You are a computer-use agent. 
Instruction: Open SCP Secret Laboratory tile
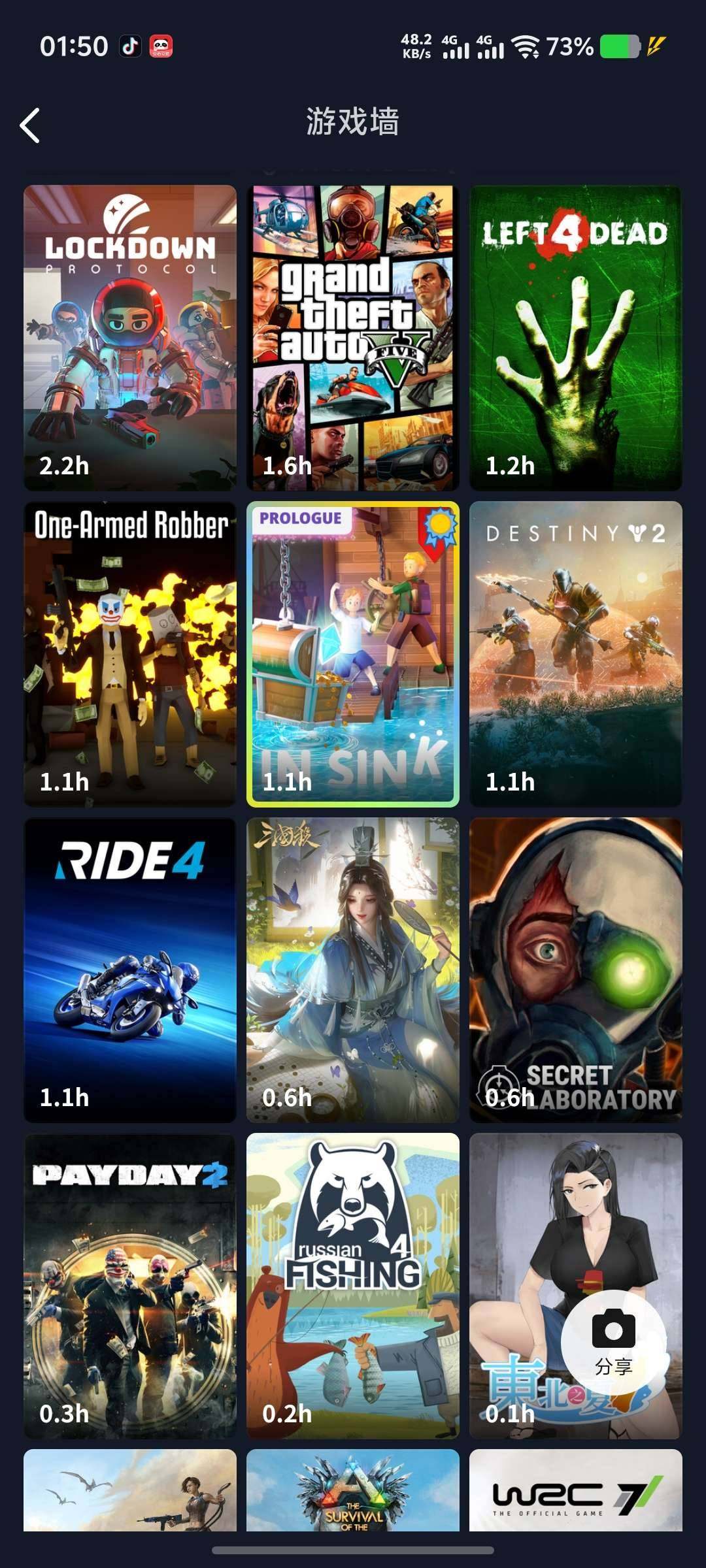pos(575,970)
